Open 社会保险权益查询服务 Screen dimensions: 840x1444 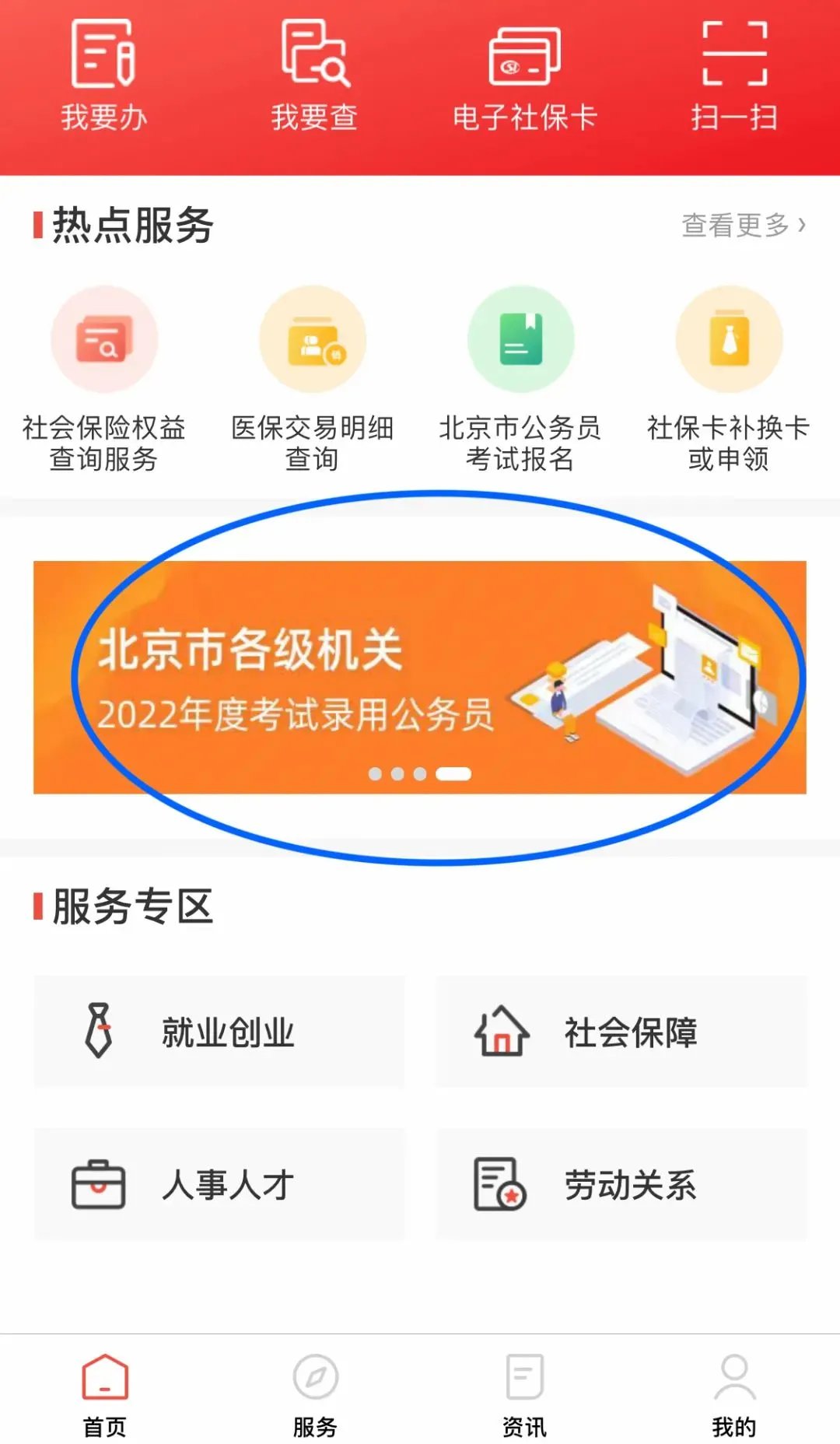coord(104,378)
